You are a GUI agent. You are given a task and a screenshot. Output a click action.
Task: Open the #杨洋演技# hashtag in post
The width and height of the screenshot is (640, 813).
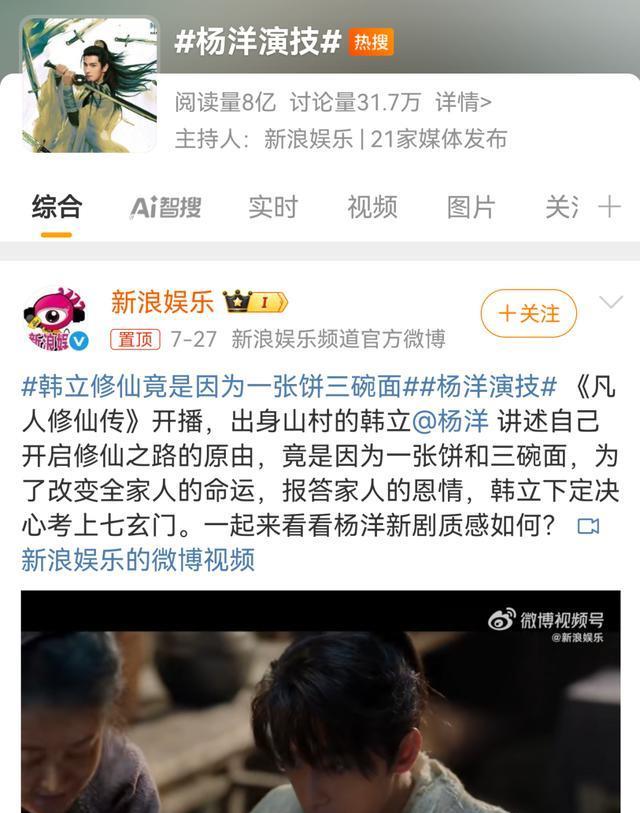[493, 387]
